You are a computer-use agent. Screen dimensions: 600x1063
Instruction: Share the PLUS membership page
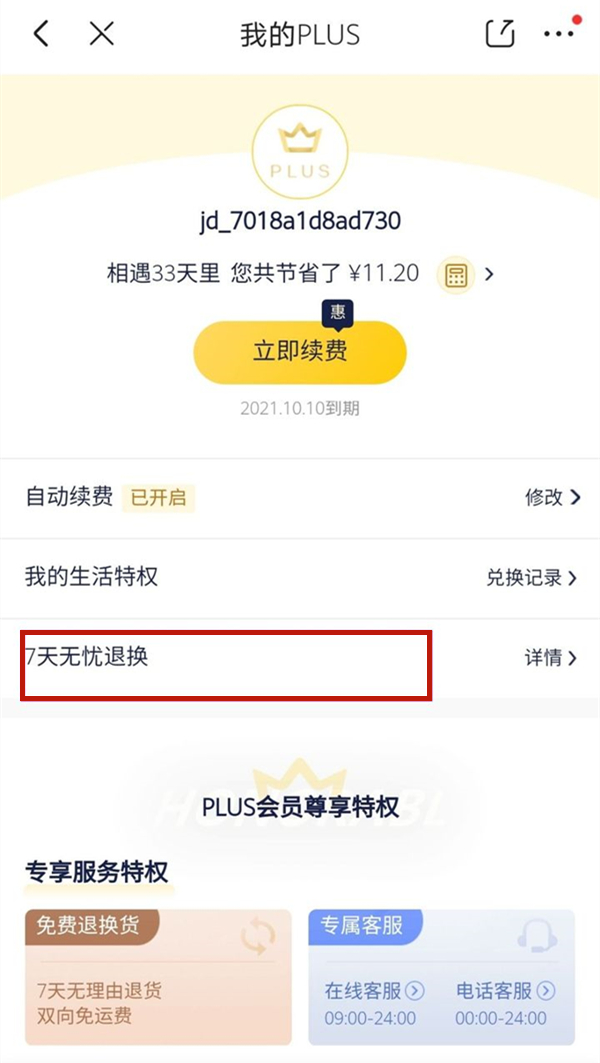(x=500, y=34)
